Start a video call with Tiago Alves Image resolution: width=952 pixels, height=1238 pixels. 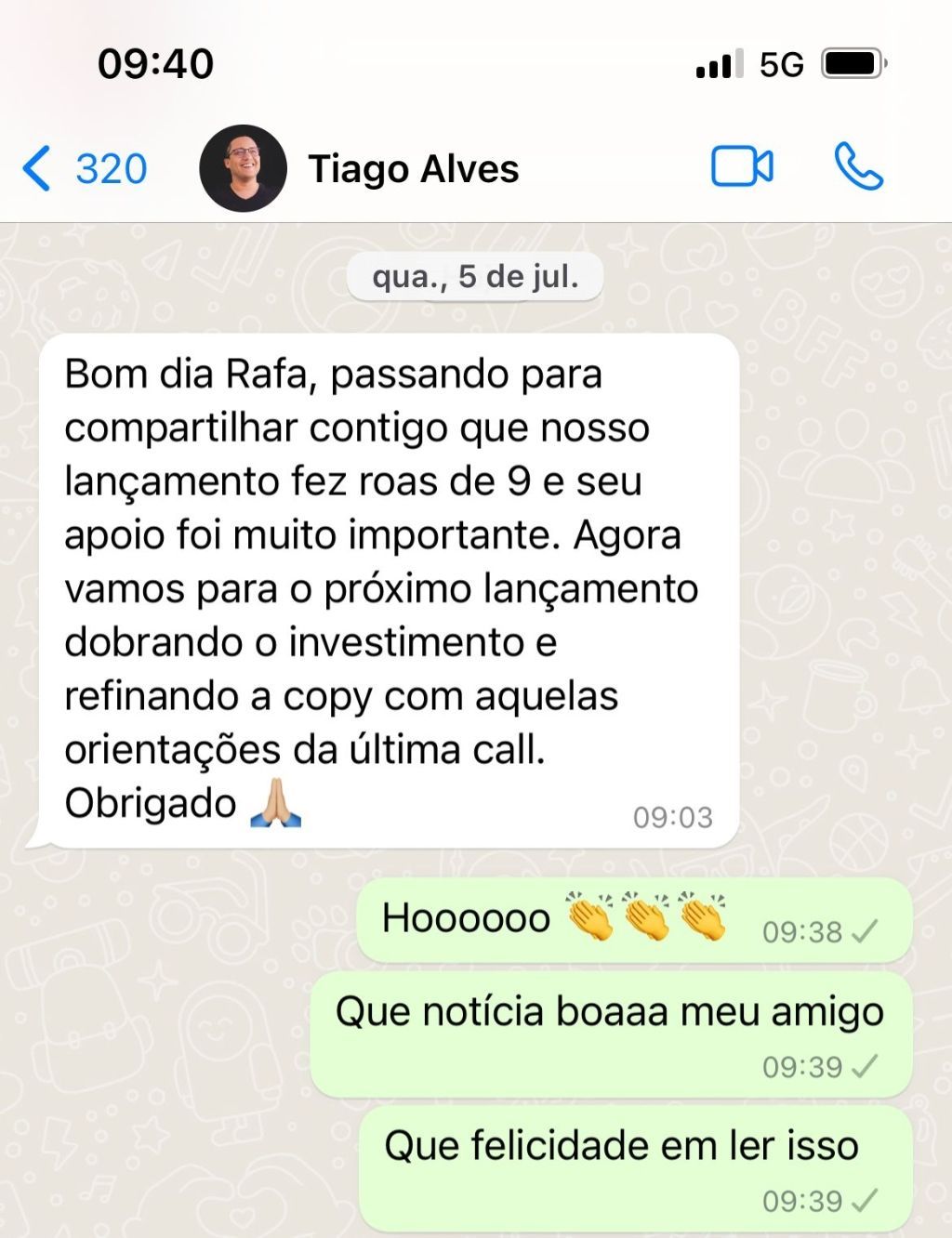point(741,168)
